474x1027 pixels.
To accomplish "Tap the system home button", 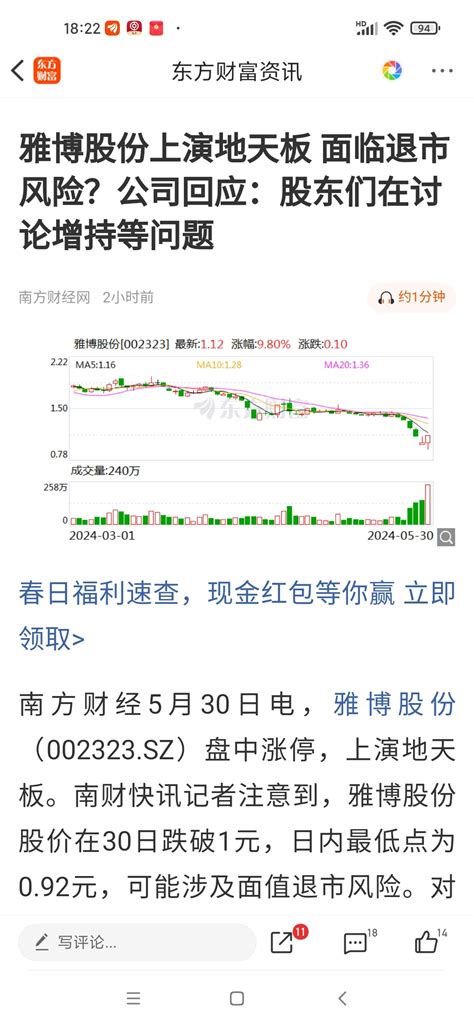I will point(237,998).
